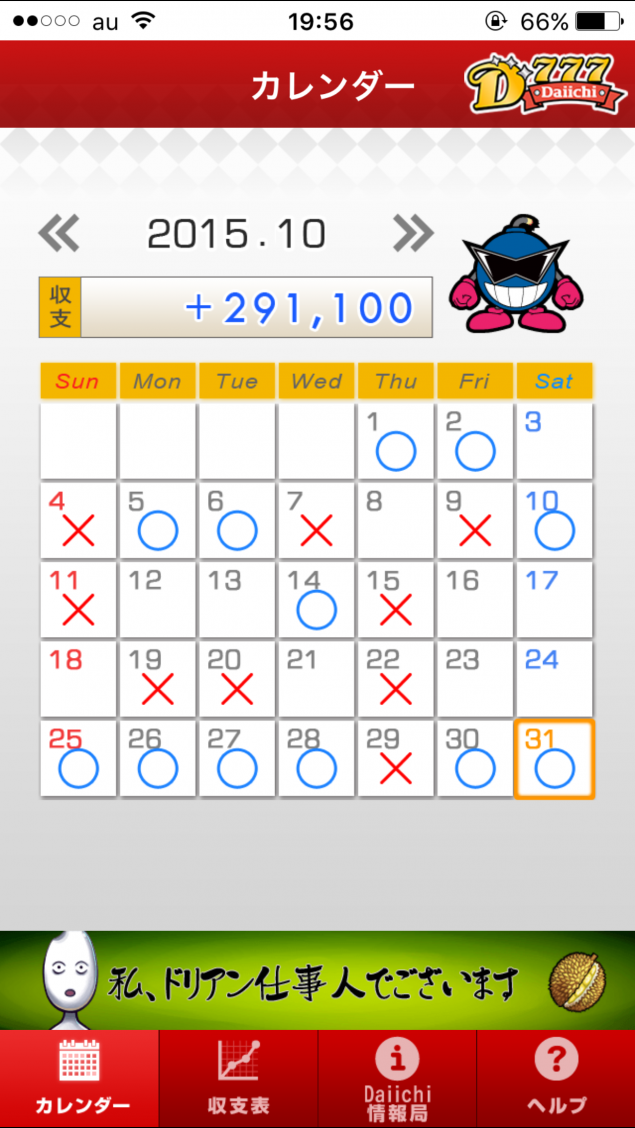
Task: Pick October 12 on the calendar
Action: click(x=157, y=599)
